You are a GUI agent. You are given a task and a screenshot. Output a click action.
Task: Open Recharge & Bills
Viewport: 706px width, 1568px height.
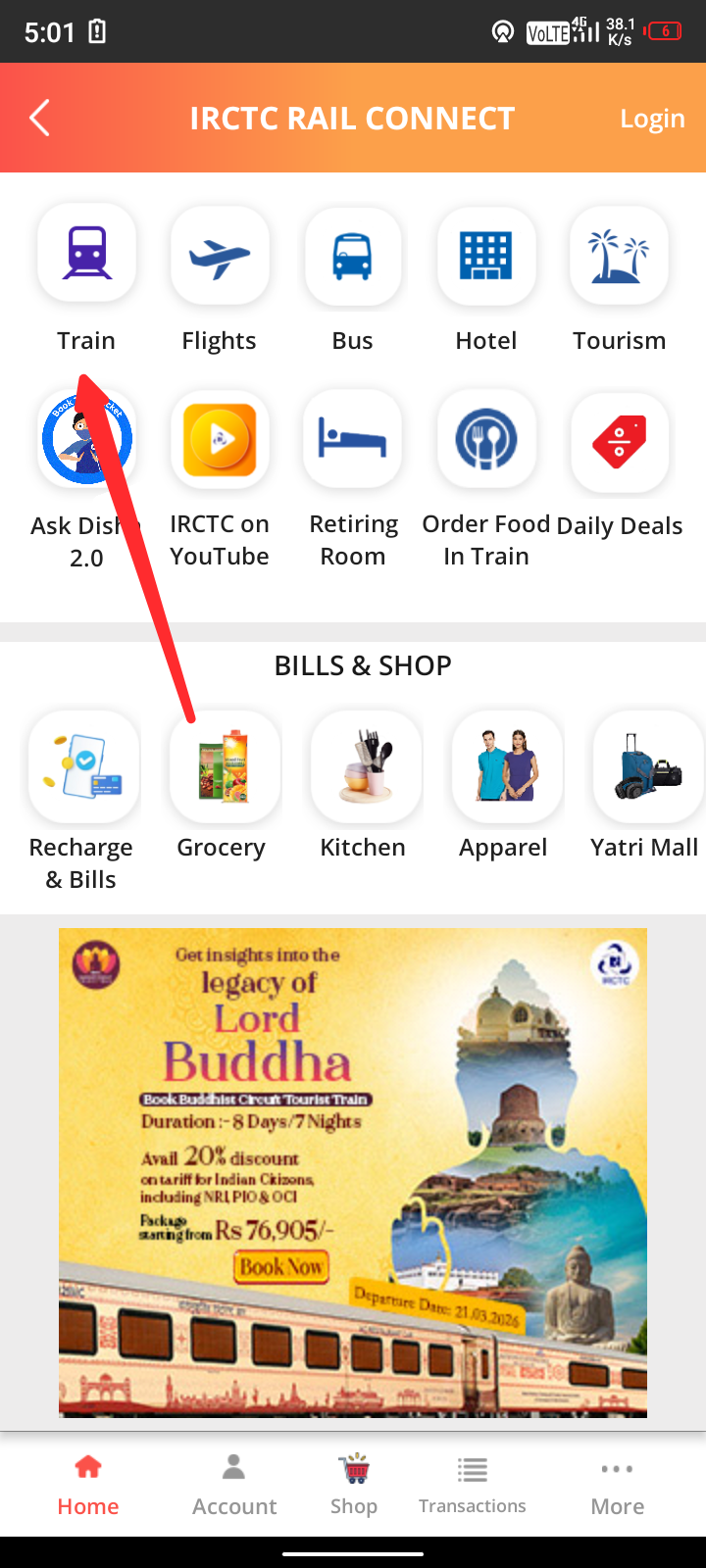(83, 767)
